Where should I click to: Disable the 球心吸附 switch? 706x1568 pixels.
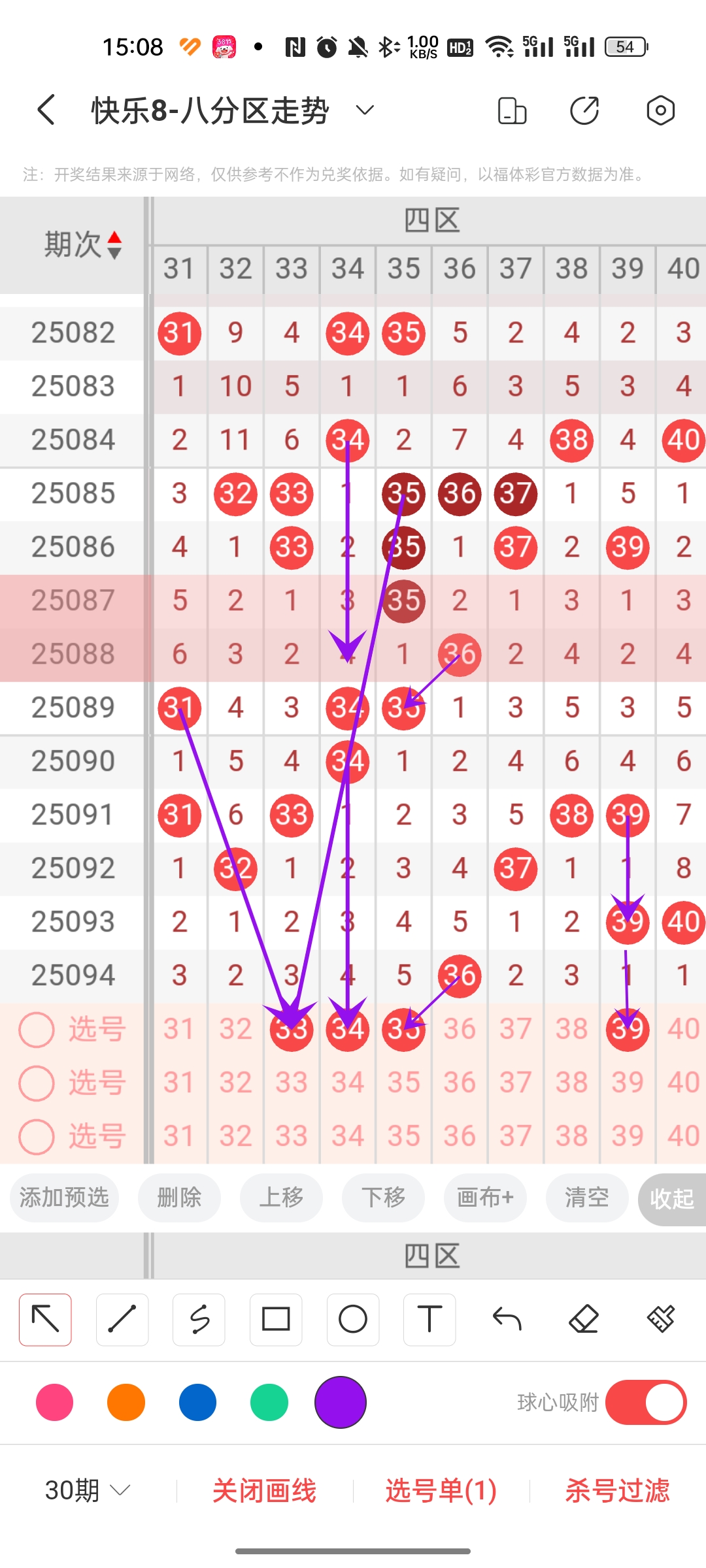tap(645, 1402)
